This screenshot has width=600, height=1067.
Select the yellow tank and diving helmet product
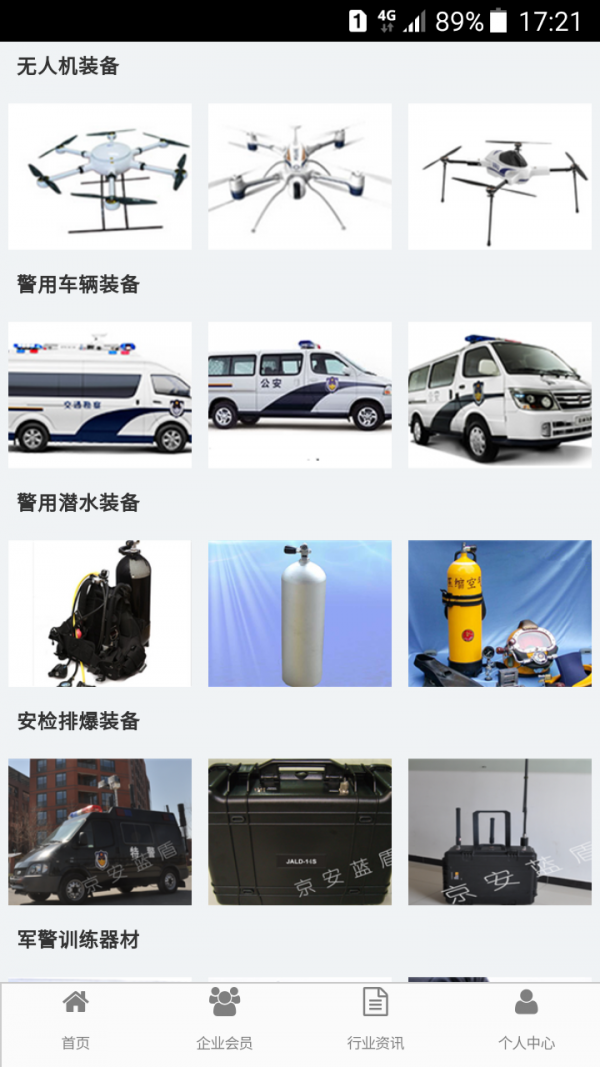click(x=500, y=613)
